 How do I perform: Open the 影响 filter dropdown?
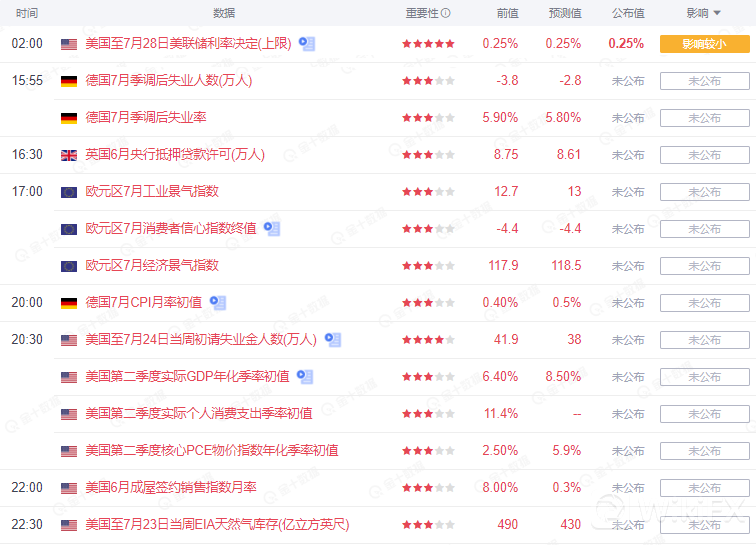[x=704, y=13]
